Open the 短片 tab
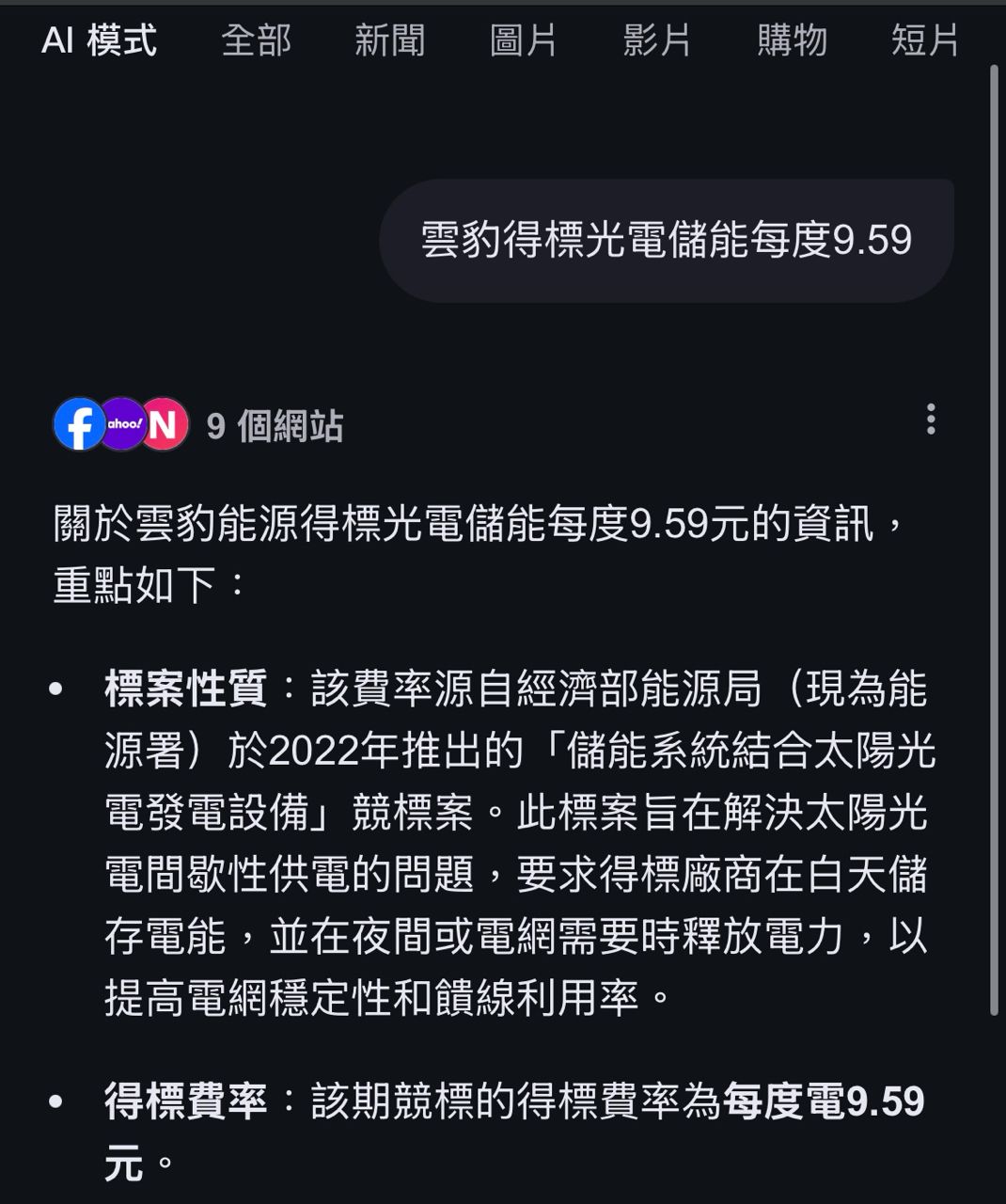 coord(924,40)
